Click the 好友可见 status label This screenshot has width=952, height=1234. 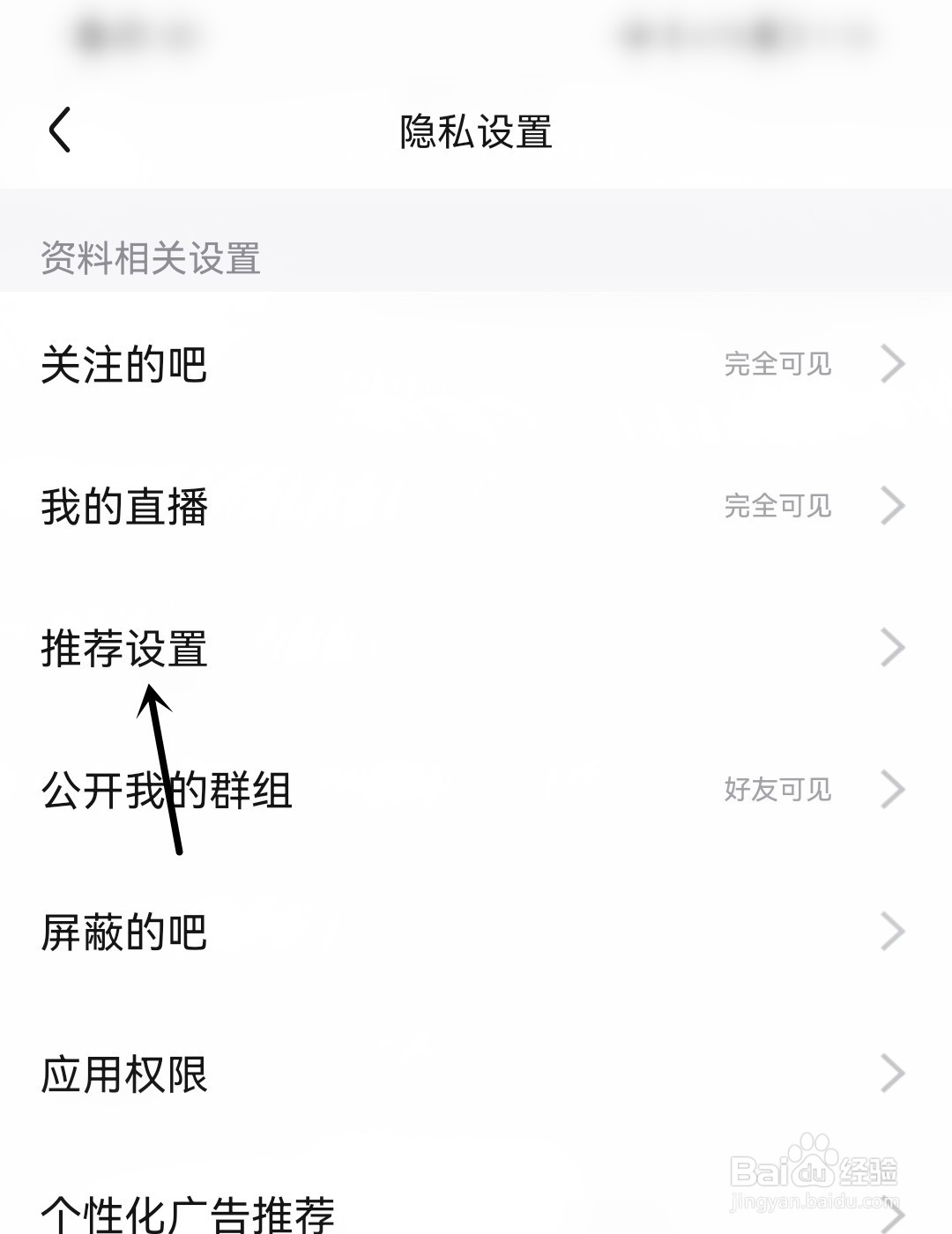coord(777,791)
